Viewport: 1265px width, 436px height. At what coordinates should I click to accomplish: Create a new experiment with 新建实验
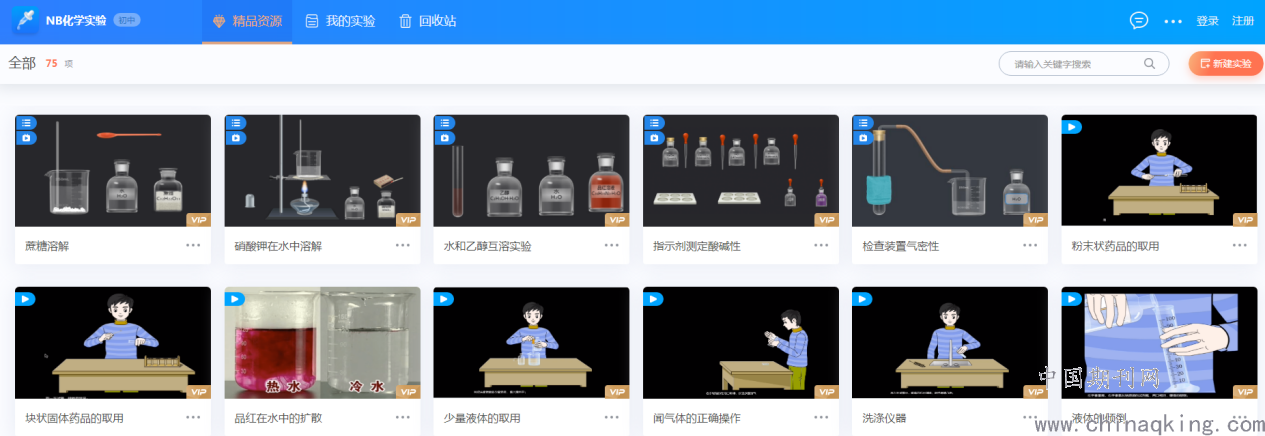tap(1225, 64)
